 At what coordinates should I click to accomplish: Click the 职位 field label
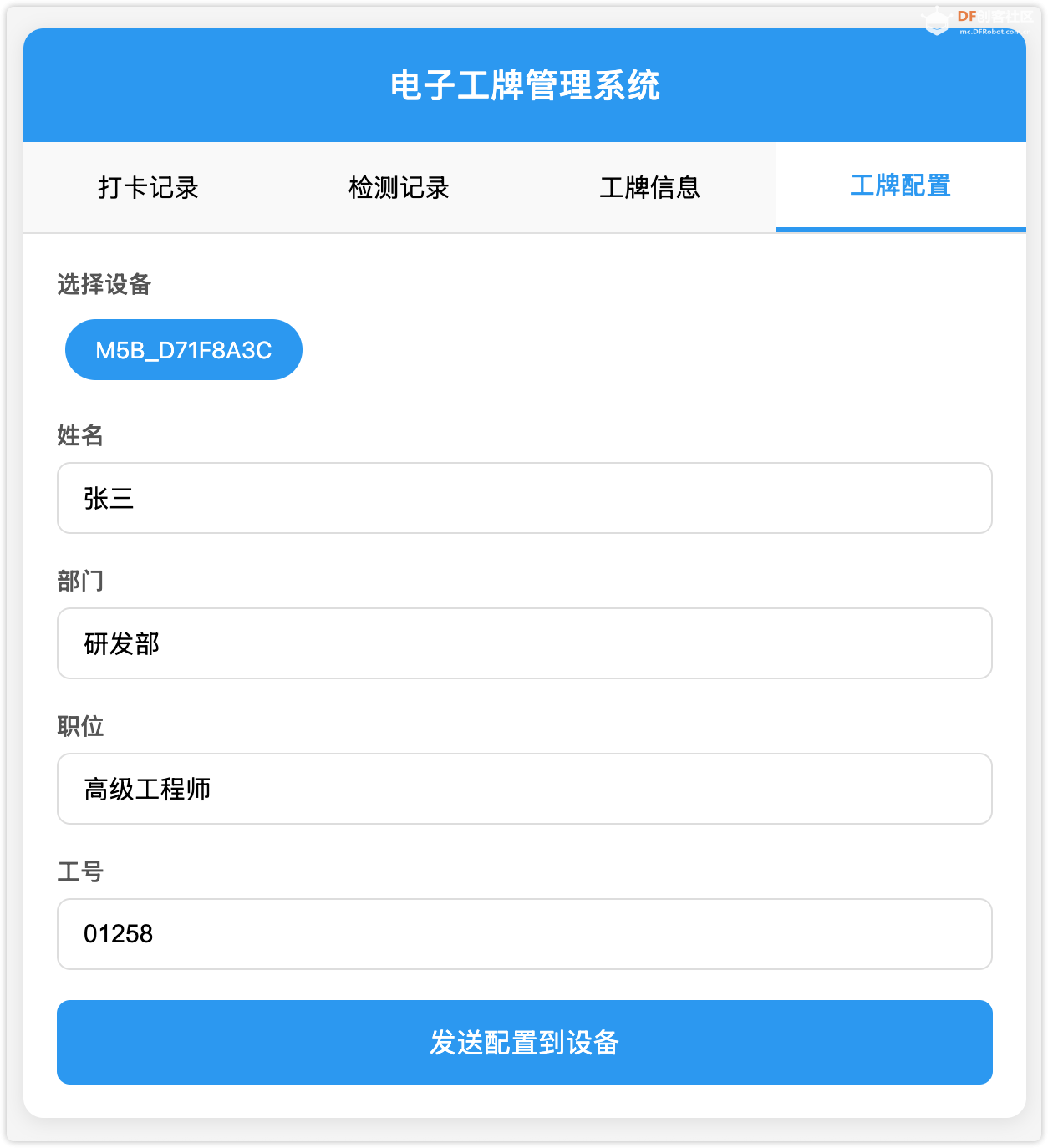click(x=79, y=726)
